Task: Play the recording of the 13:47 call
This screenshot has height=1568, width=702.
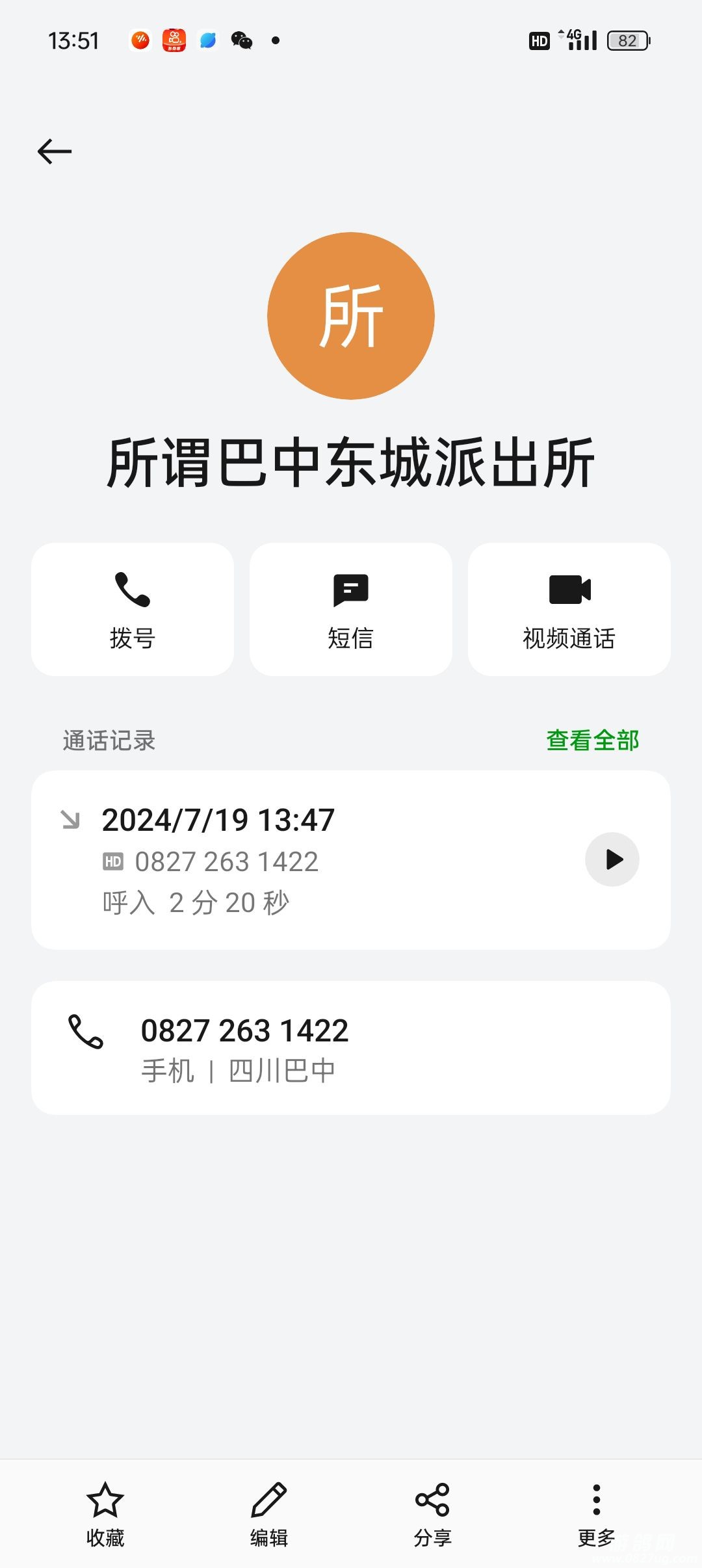Action: pos(612,859)
